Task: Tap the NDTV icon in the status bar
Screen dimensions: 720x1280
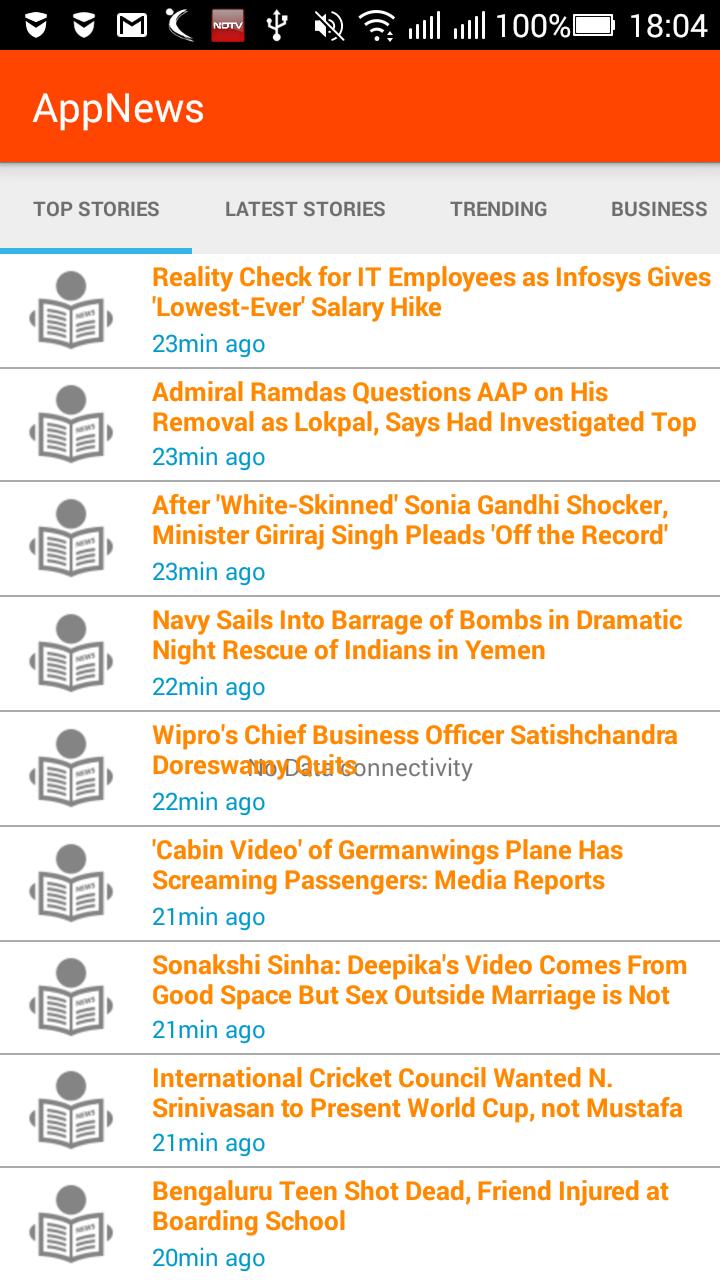Action: pos(228,25)
